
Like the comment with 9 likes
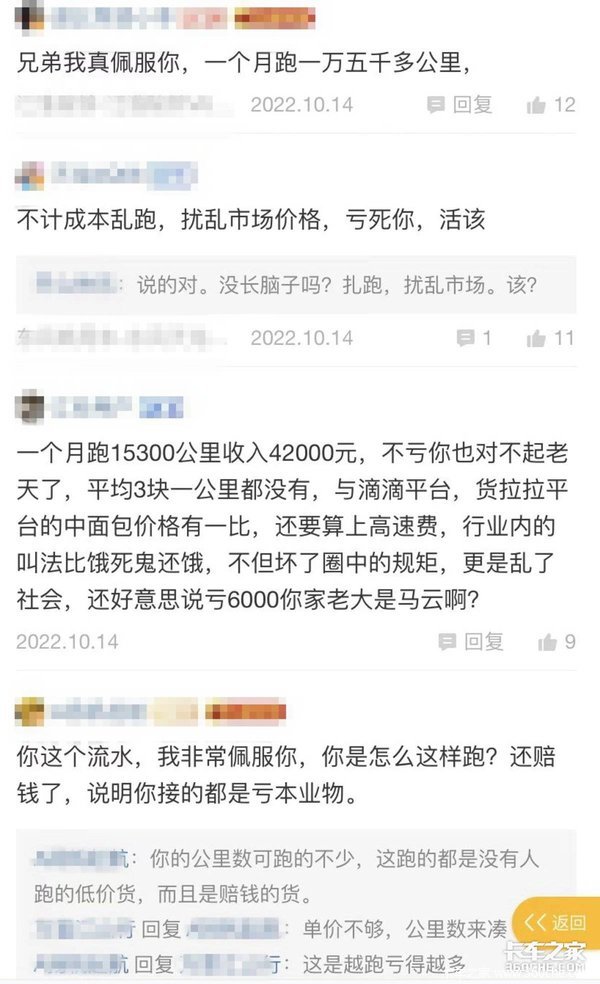point(556,642)
